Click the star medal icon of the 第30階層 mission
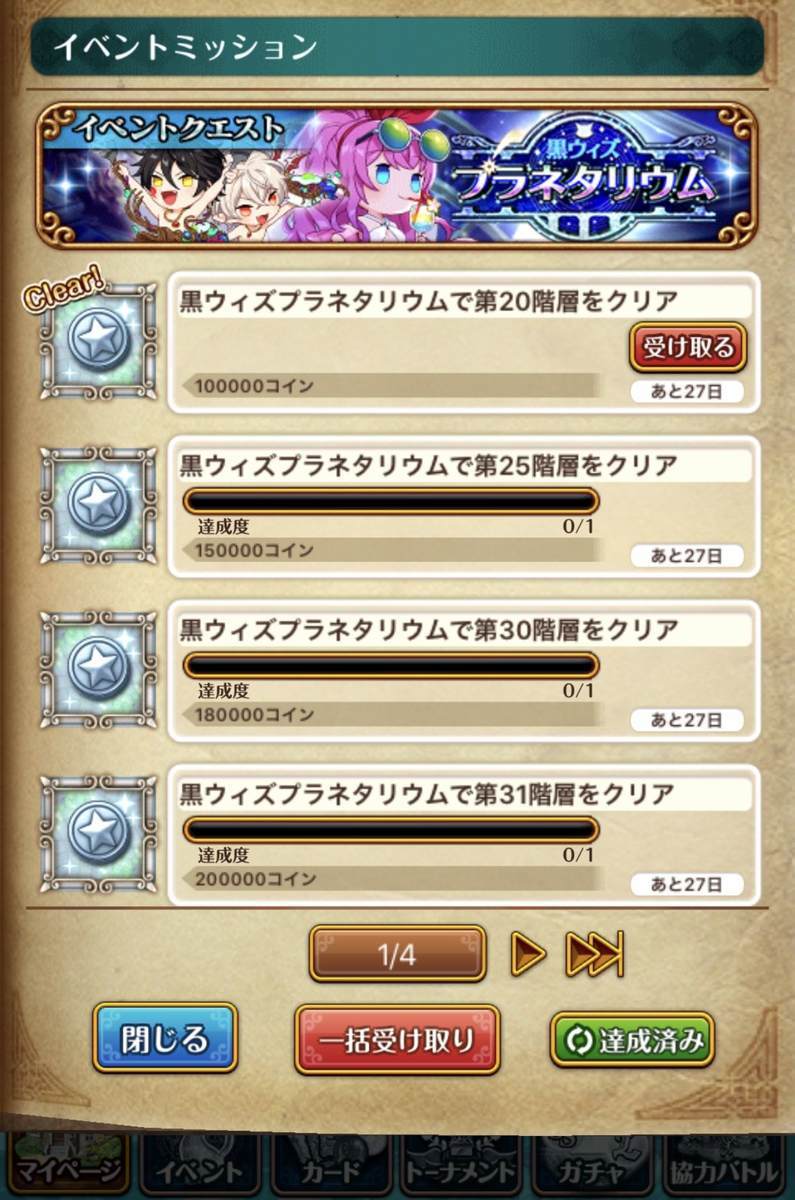The image size is (795, 1200). tap(97, 668)
